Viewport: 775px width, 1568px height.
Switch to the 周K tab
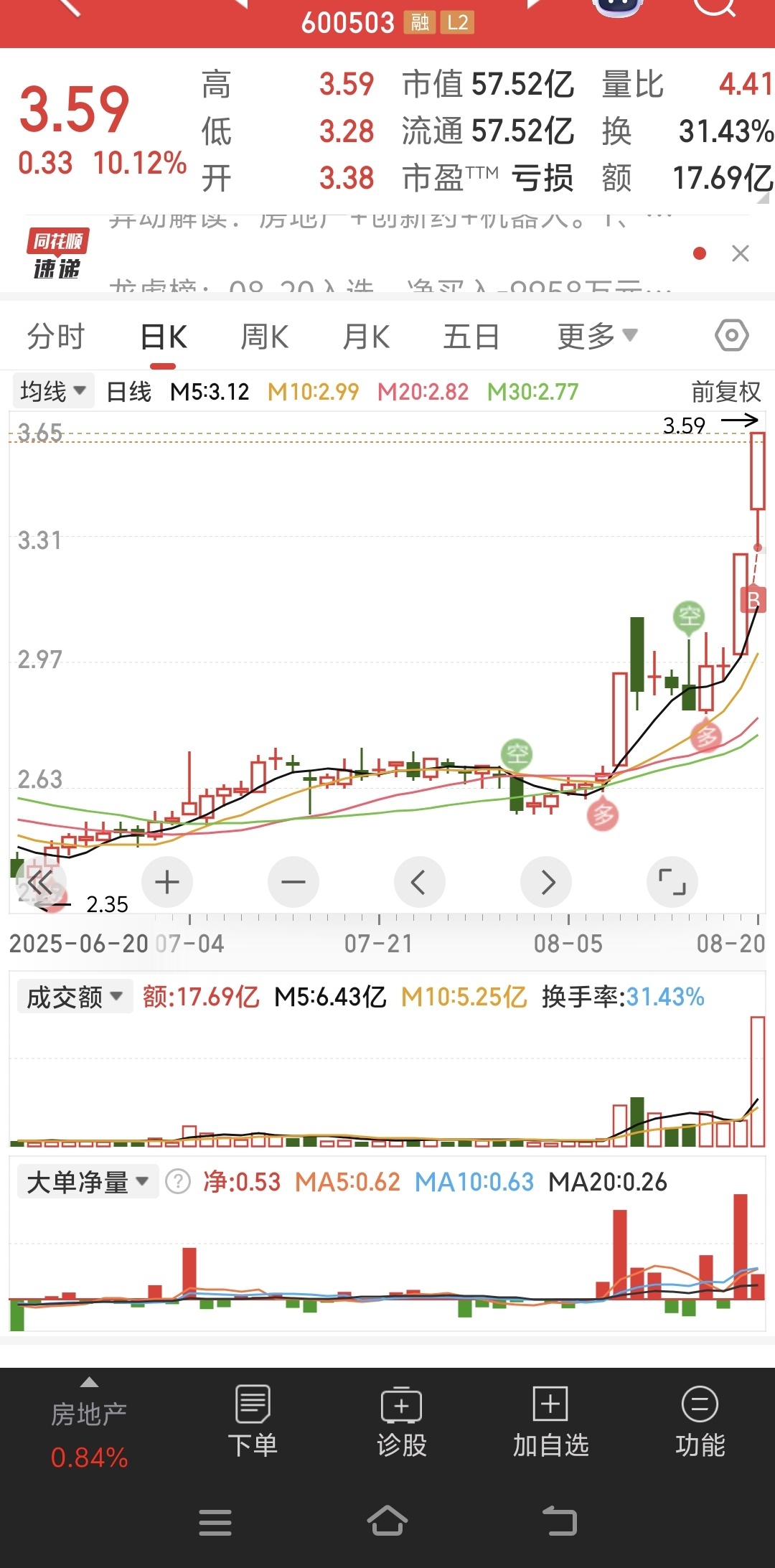click(x=264, y=336)
